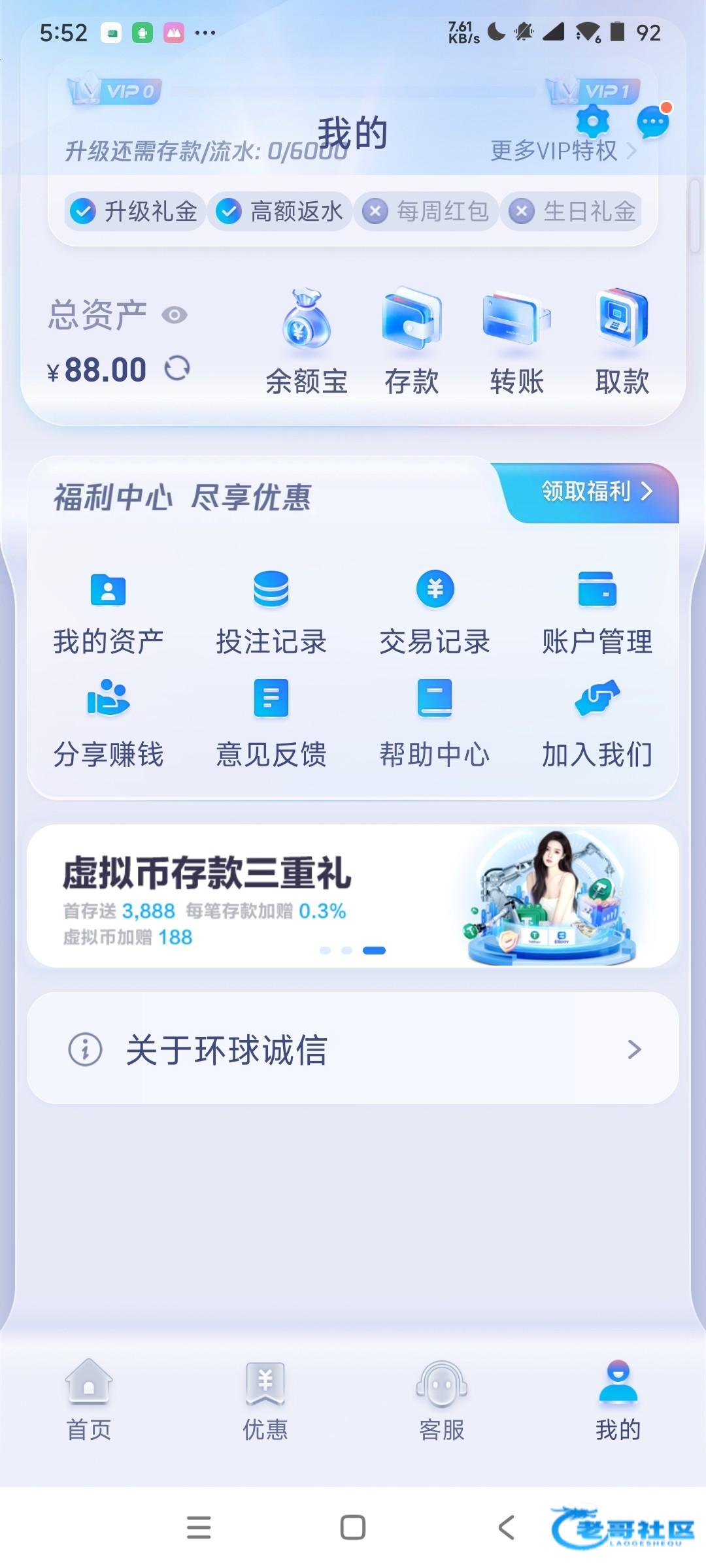Open the settings gear icon
Viewport: 706px width, 1568px height.
593,122
